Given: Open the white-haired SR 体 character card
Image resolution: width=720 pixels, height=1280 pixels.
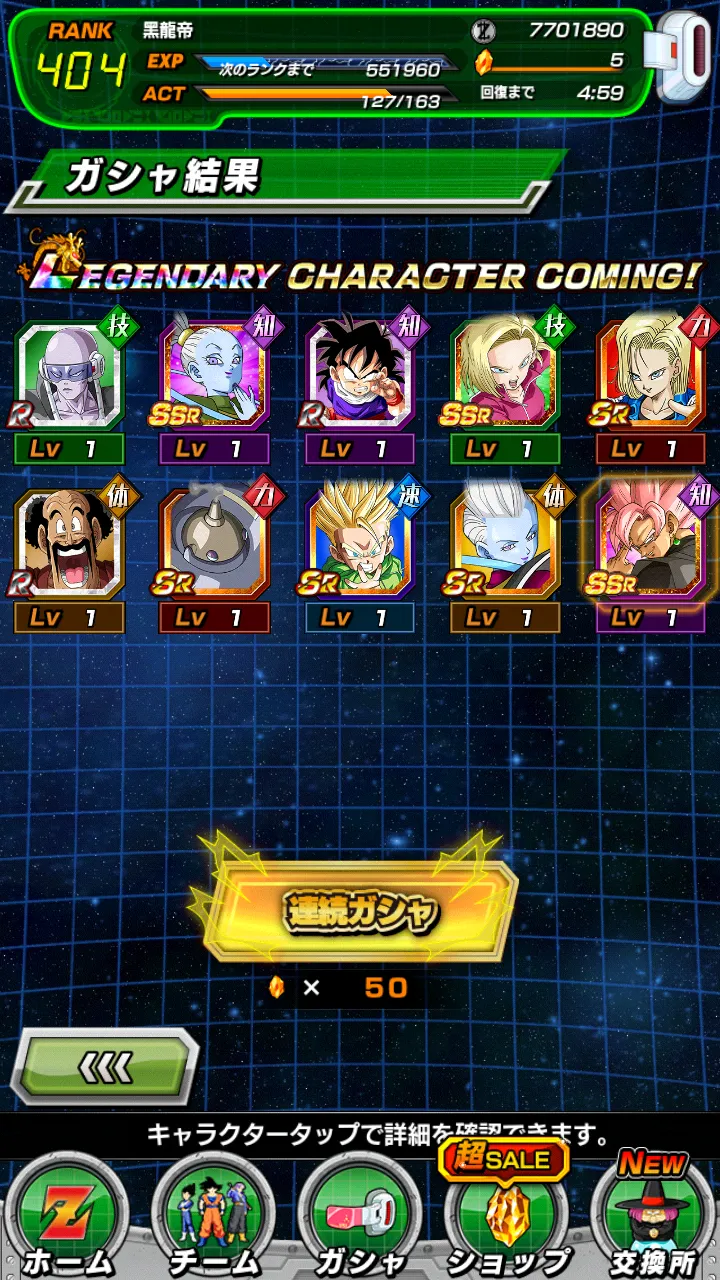Looking at the screenshot, I should [506, 545].
